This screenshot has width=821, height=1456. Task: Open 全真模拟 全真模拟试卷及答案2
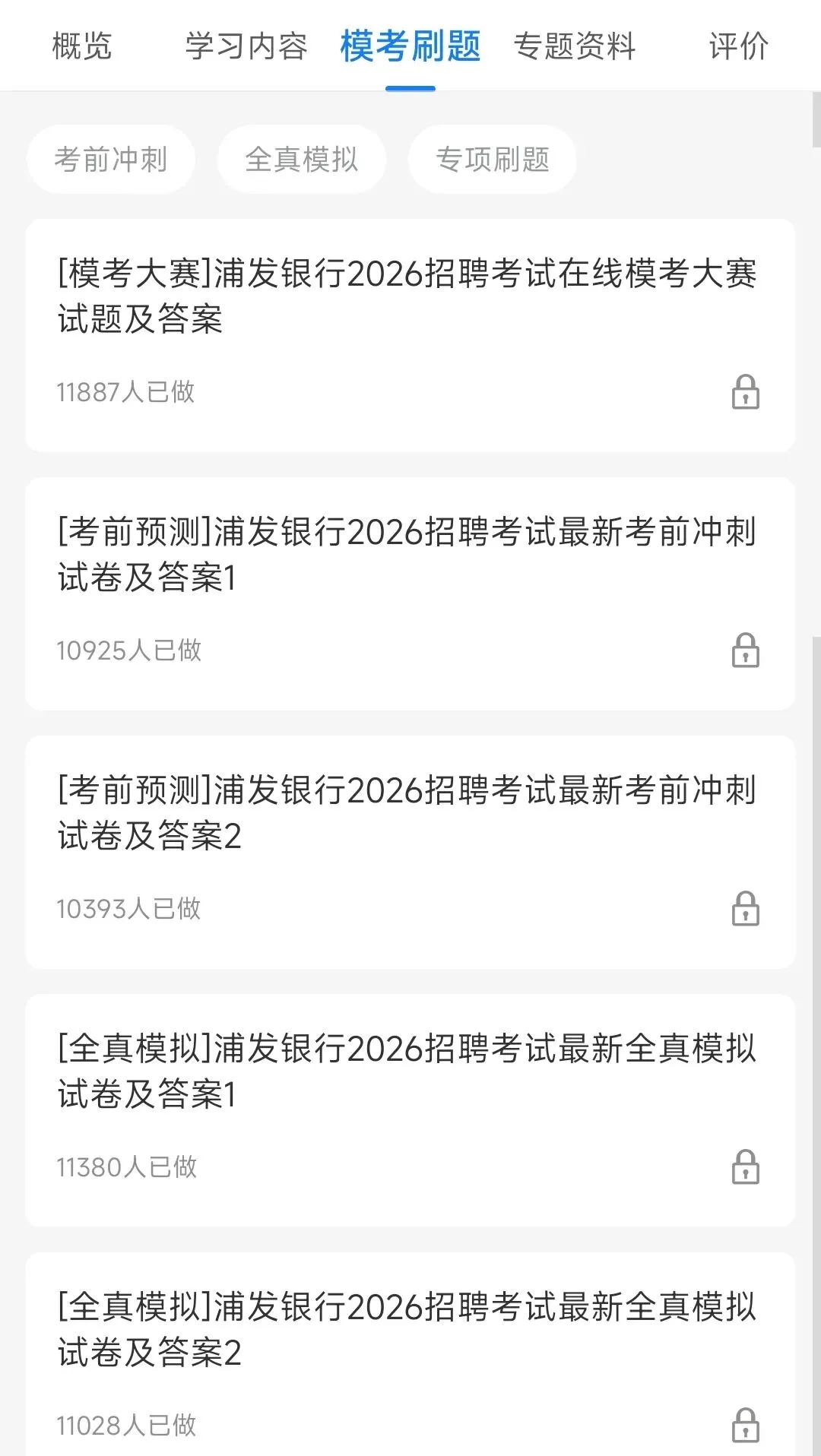pos(410,1353)
